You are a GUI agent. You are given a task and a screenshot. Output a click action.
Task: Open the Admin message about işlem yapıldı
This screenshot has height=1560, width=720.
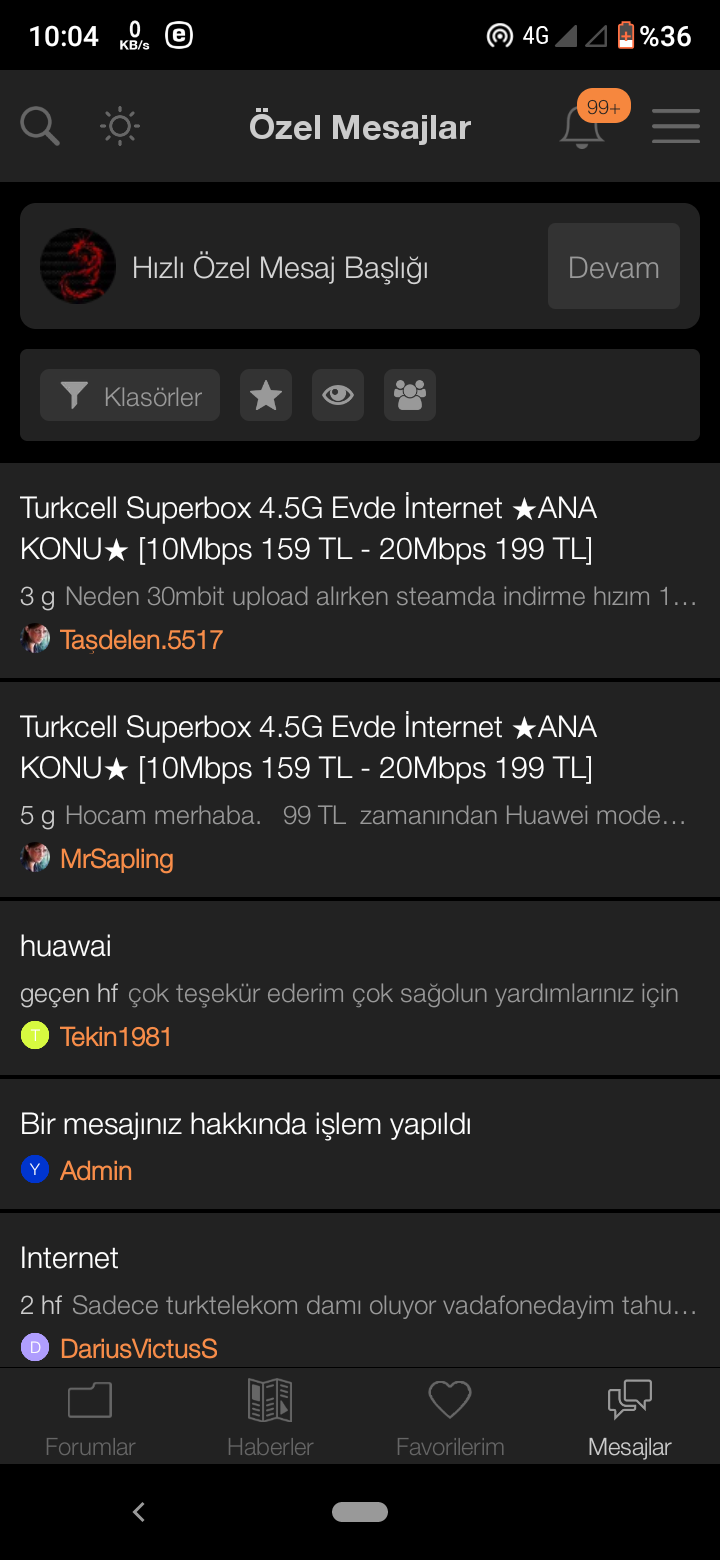[360, 1144]
